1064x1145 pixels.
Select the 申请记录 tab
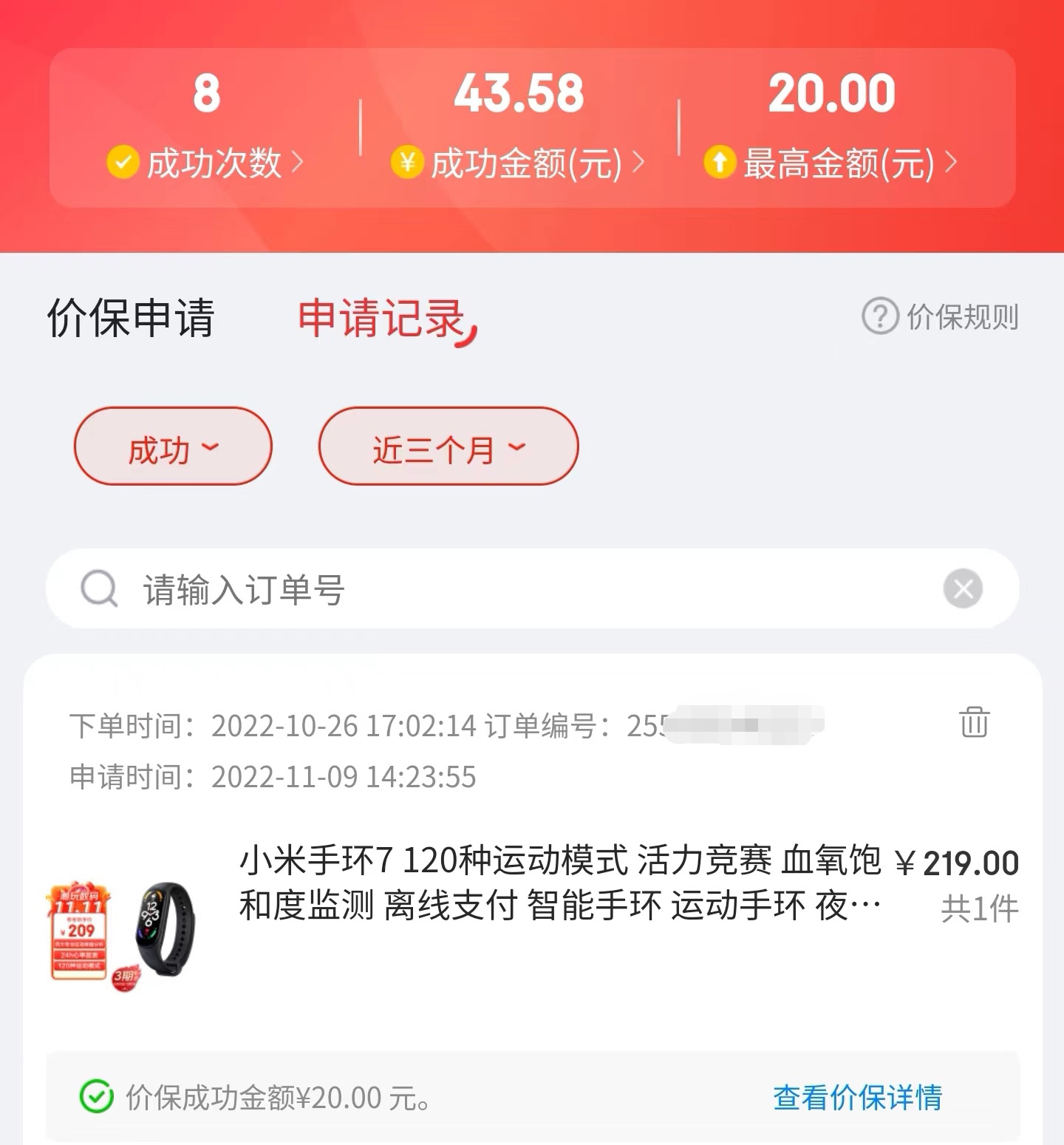tap(383, 319)
